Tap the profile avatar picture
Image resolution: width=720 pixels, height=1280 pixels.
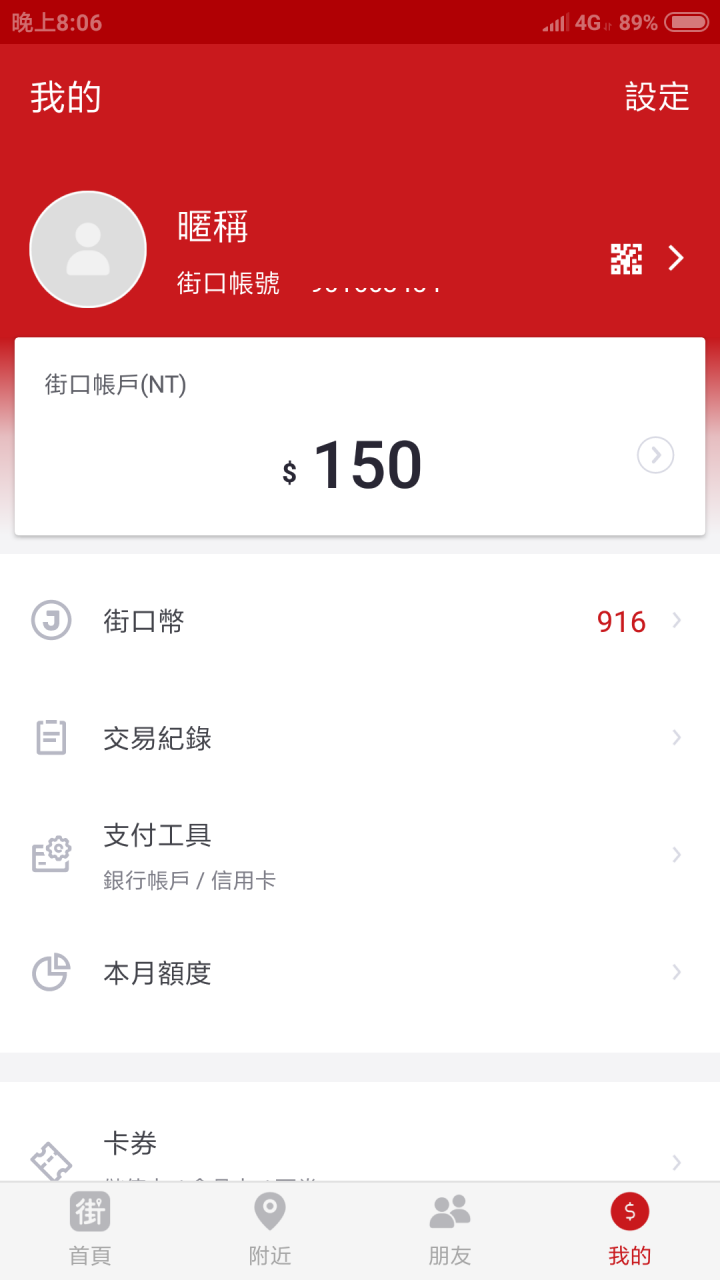click(x=88, y=249)
